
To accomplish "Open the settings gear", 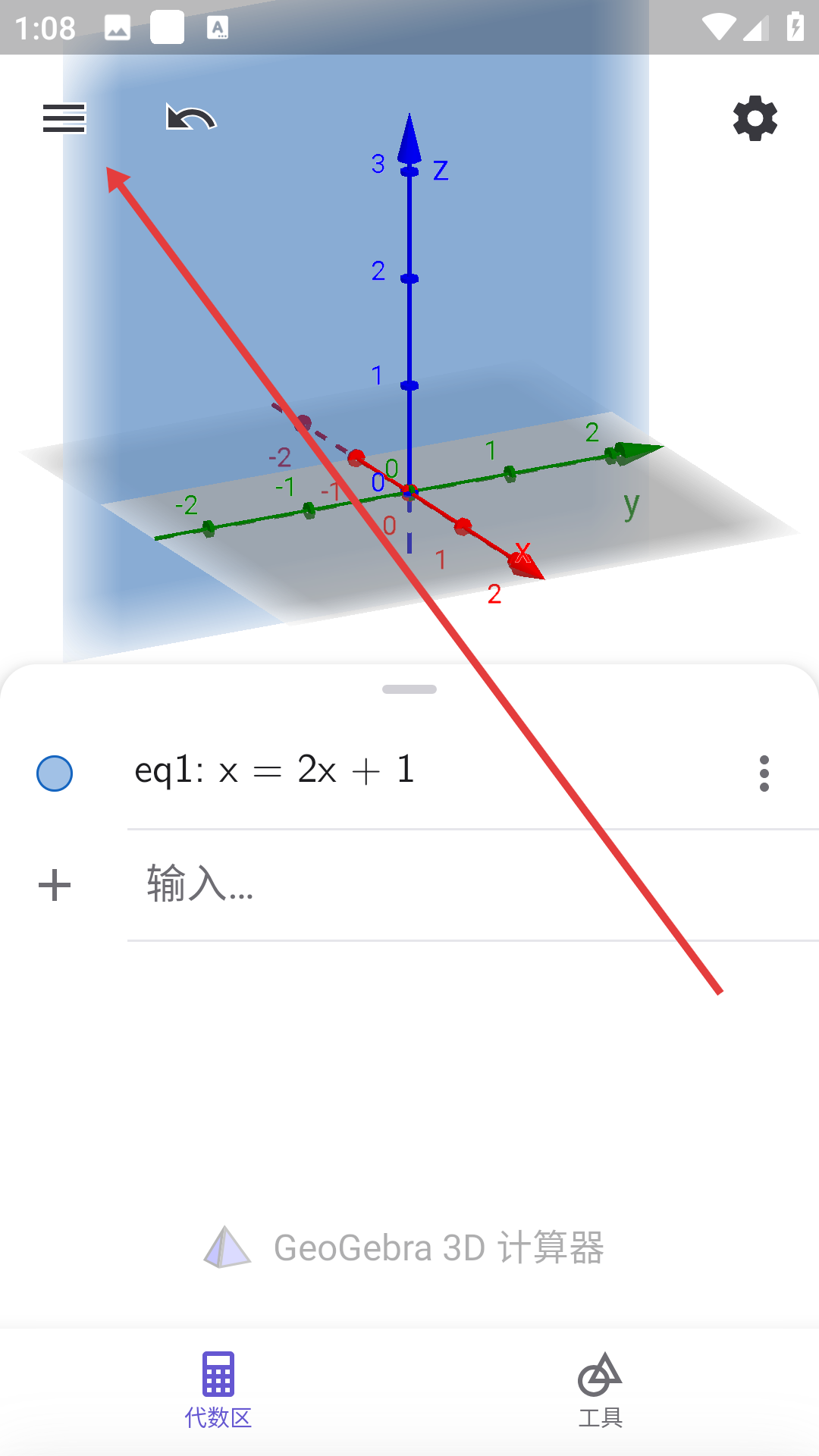I will pyautogui.click(x=755, y=118).
